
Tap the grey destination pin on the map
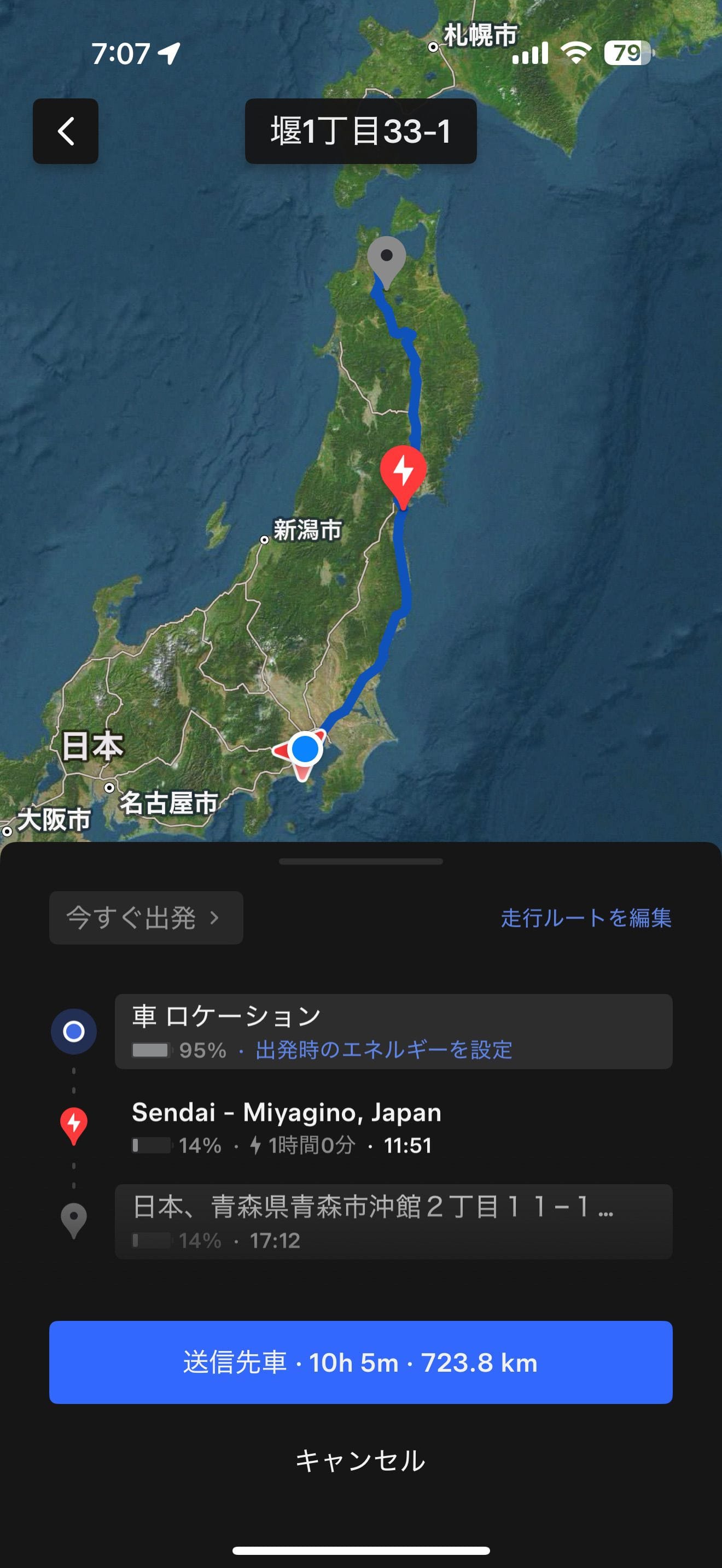(387, 259)
